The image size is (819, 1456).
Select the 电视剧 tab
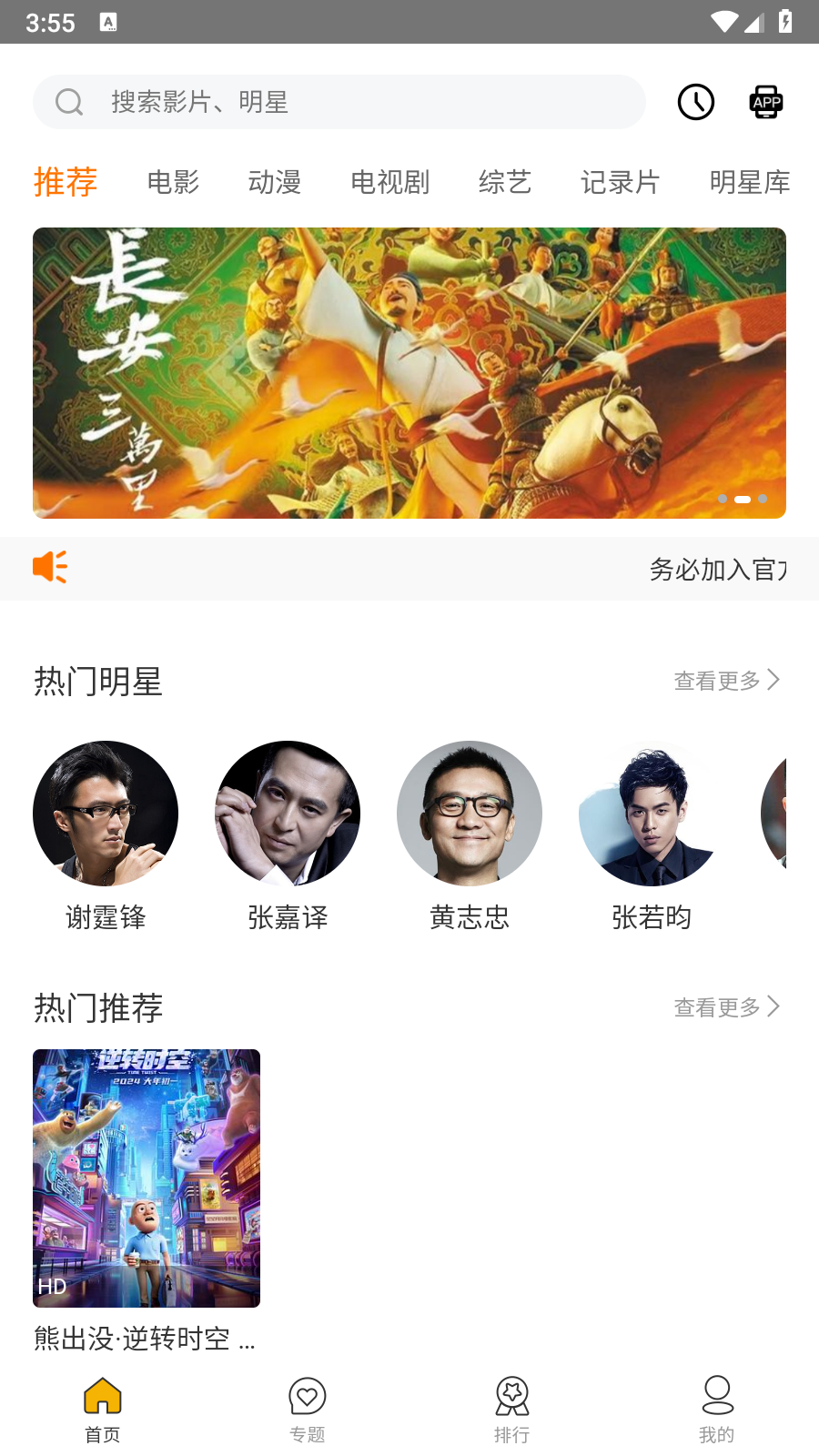pyautogui.click(x=389, y=182)
